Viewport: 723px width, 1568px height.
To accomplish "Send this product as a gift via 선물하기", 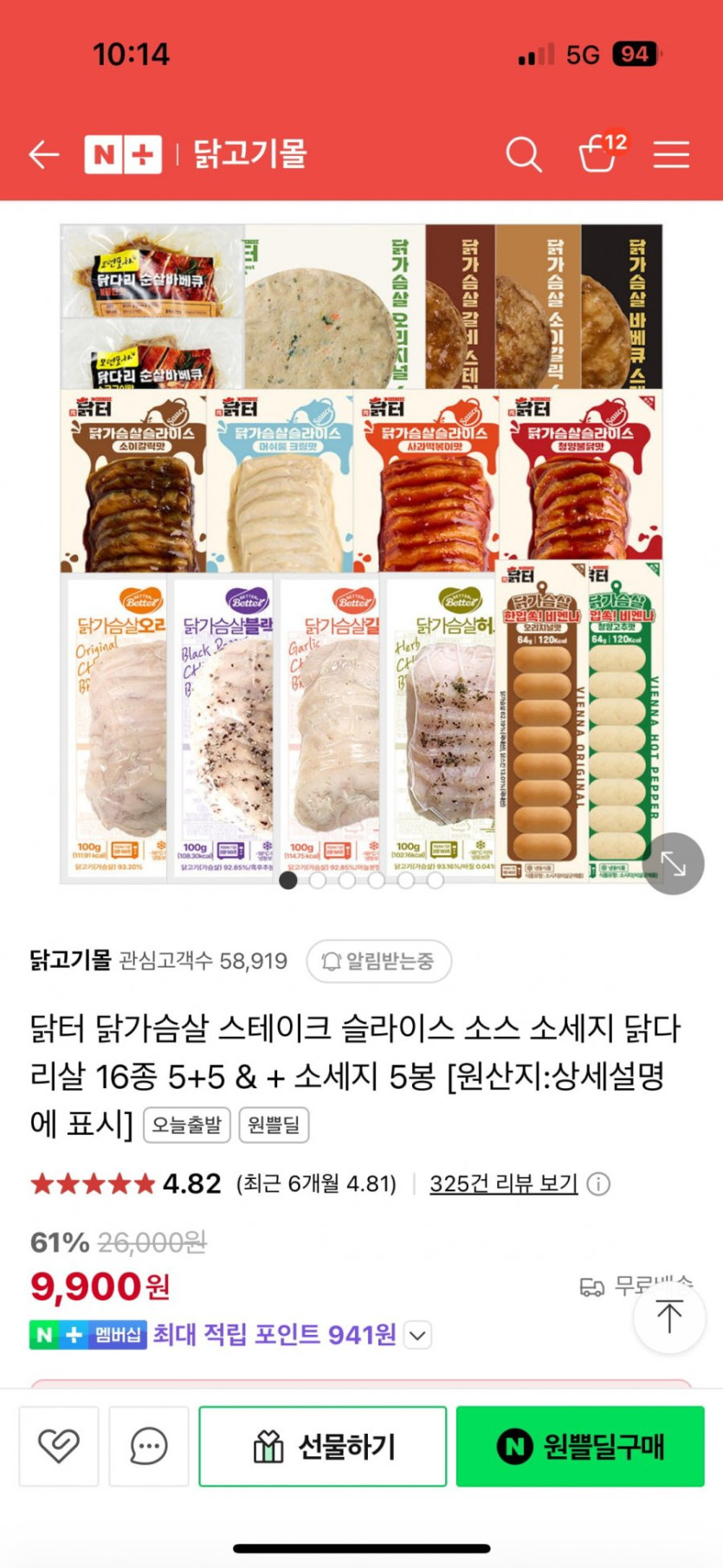I will (323, 1446).
